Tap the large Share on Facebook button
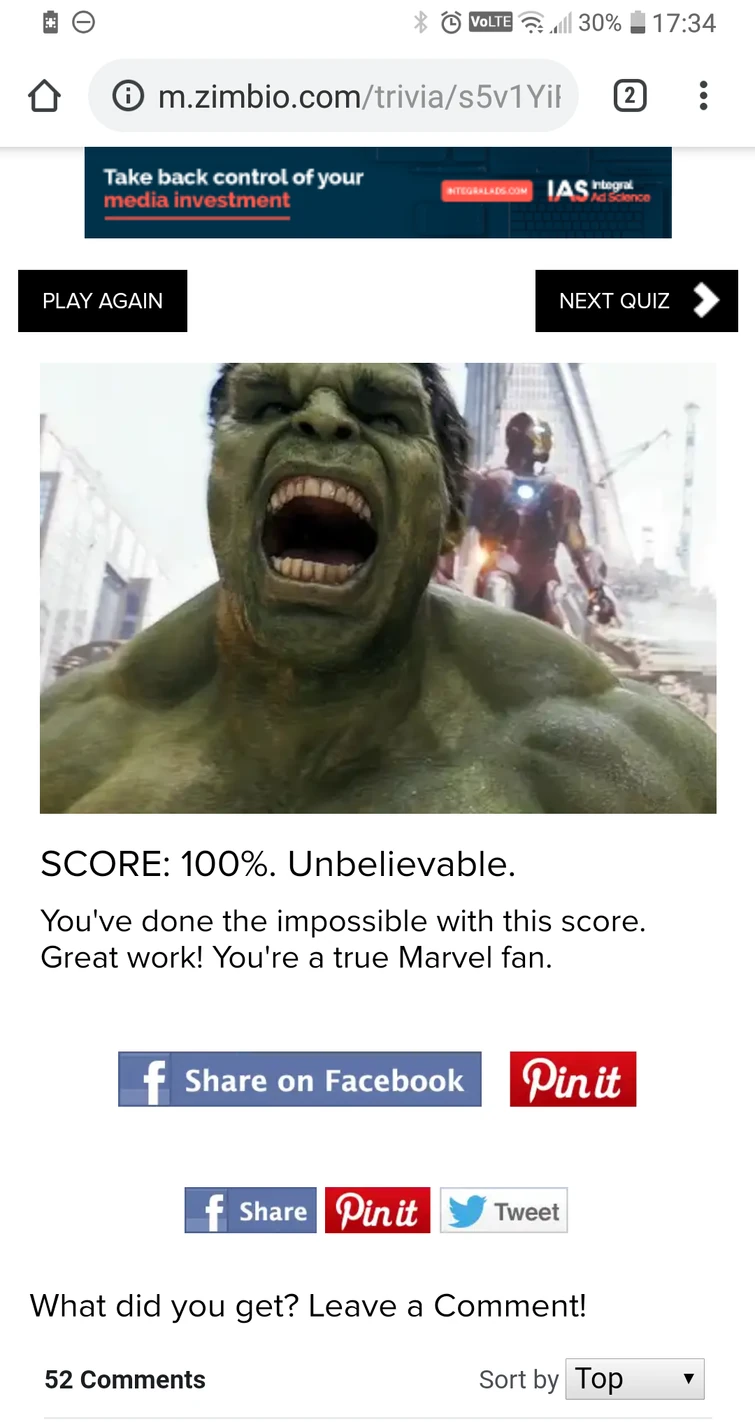The height and width of the screenshot is (1422, 755). 299,1079
